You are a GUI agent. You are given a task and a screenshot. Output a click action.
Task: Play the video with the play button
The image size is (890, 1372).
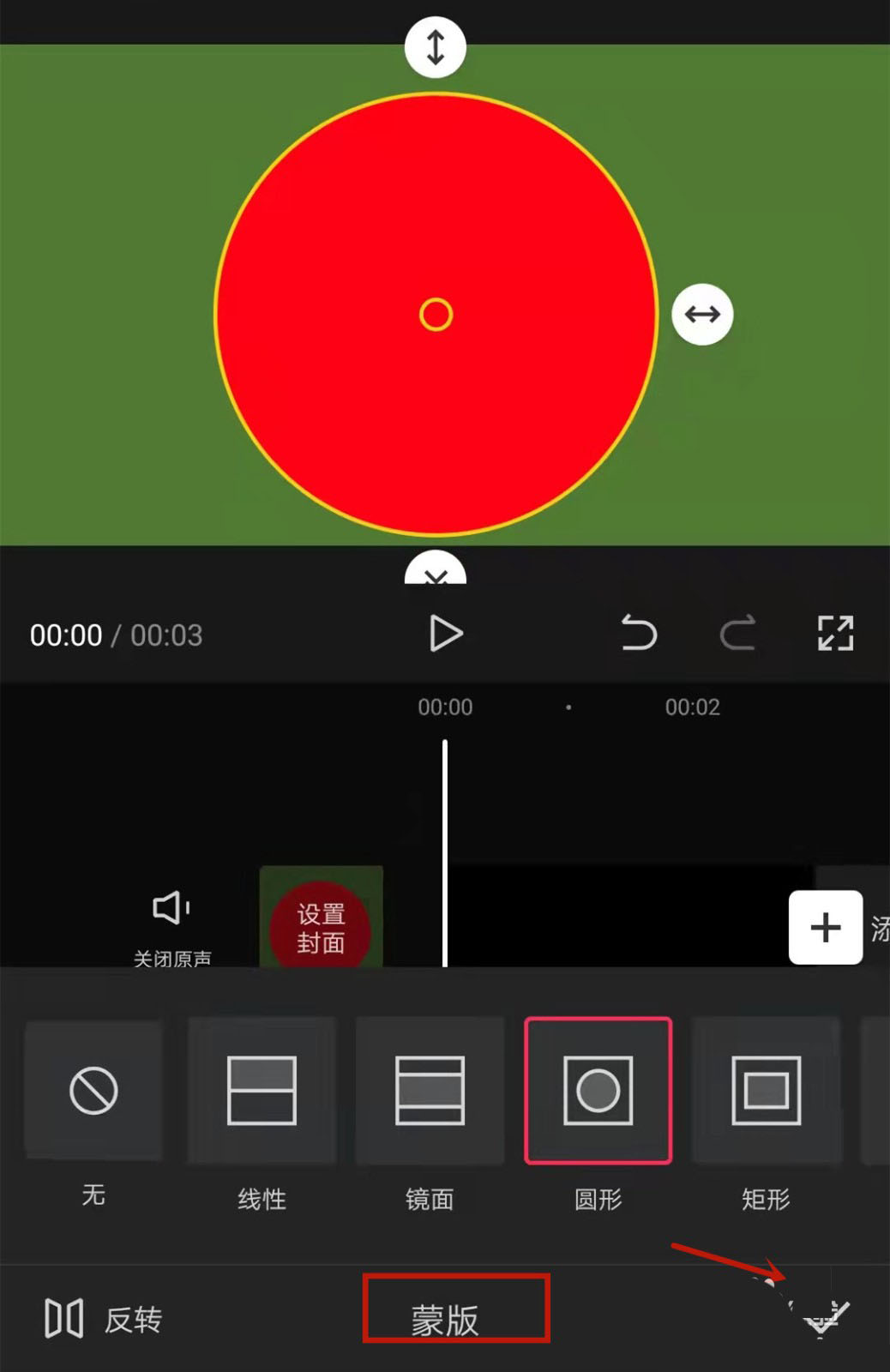(446, 634)
